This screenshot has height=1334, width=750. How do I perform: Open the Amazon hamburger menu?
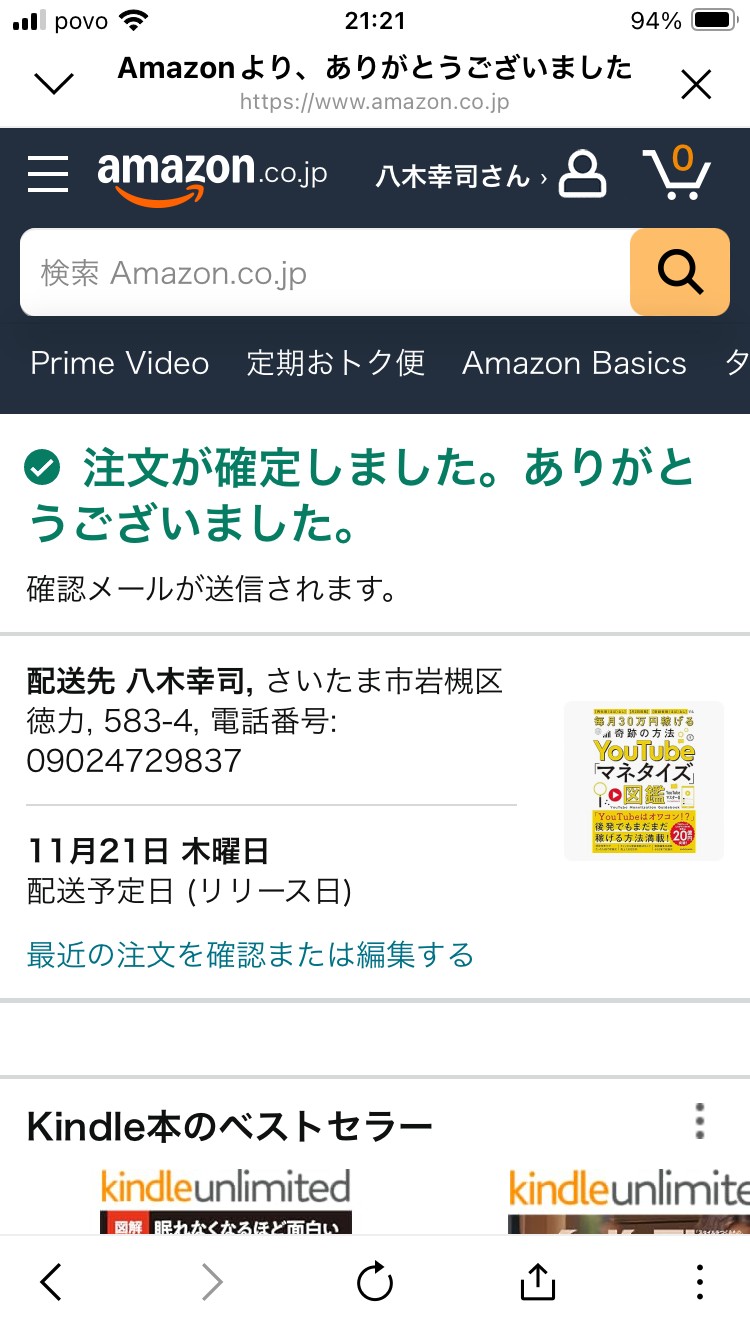[x=48, y=174]
